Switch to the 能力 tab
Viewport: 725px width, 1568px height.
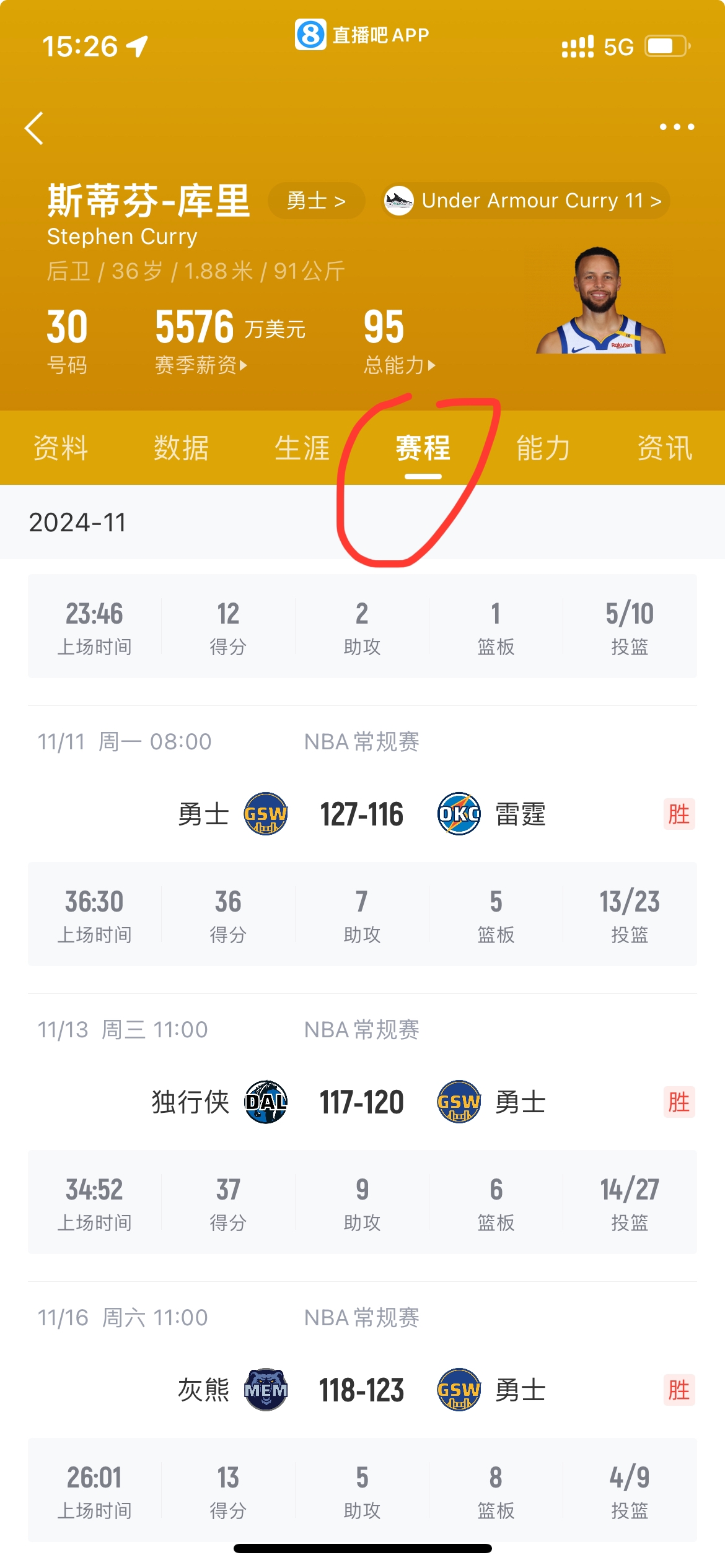[543, 448]
